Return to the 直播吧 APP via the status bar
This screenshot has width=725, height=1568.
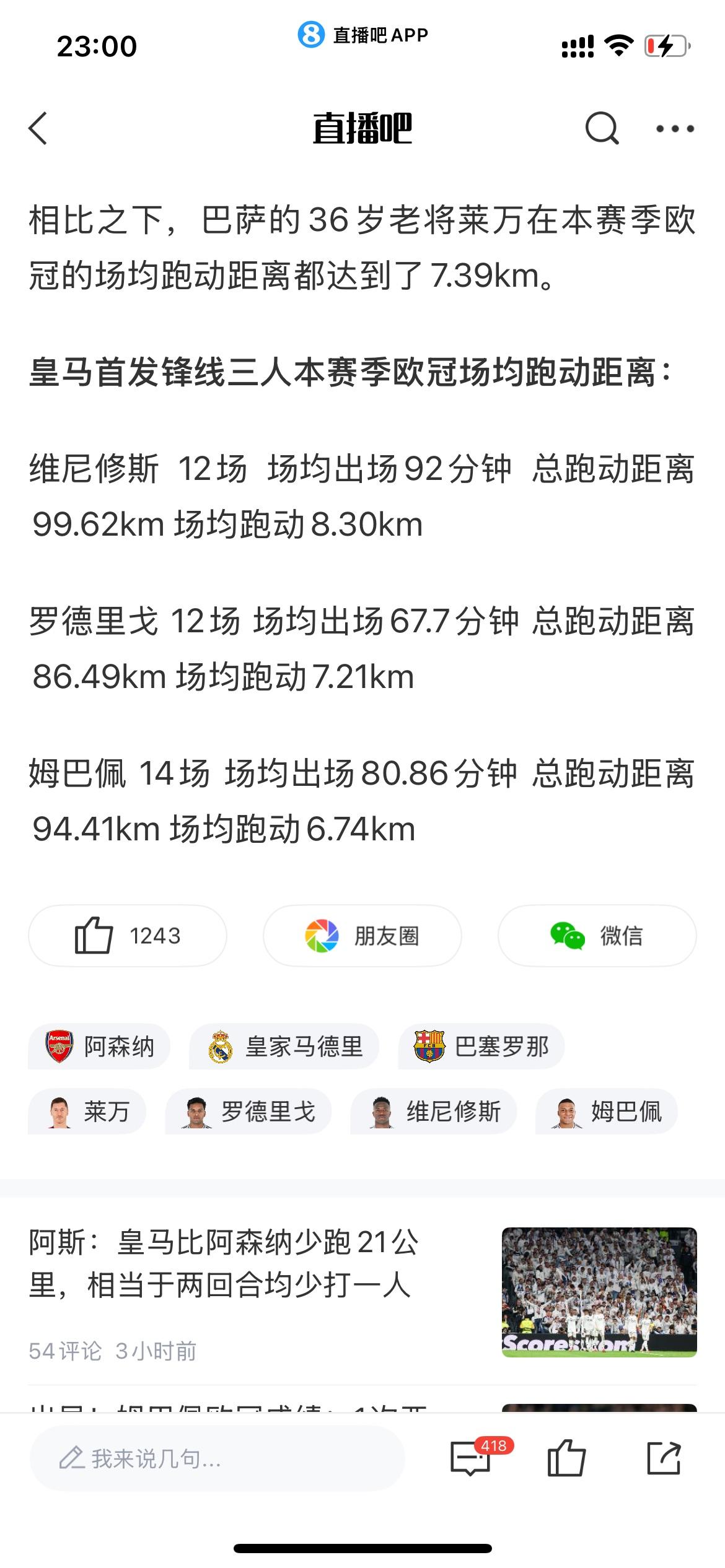(x=363, y=35)
